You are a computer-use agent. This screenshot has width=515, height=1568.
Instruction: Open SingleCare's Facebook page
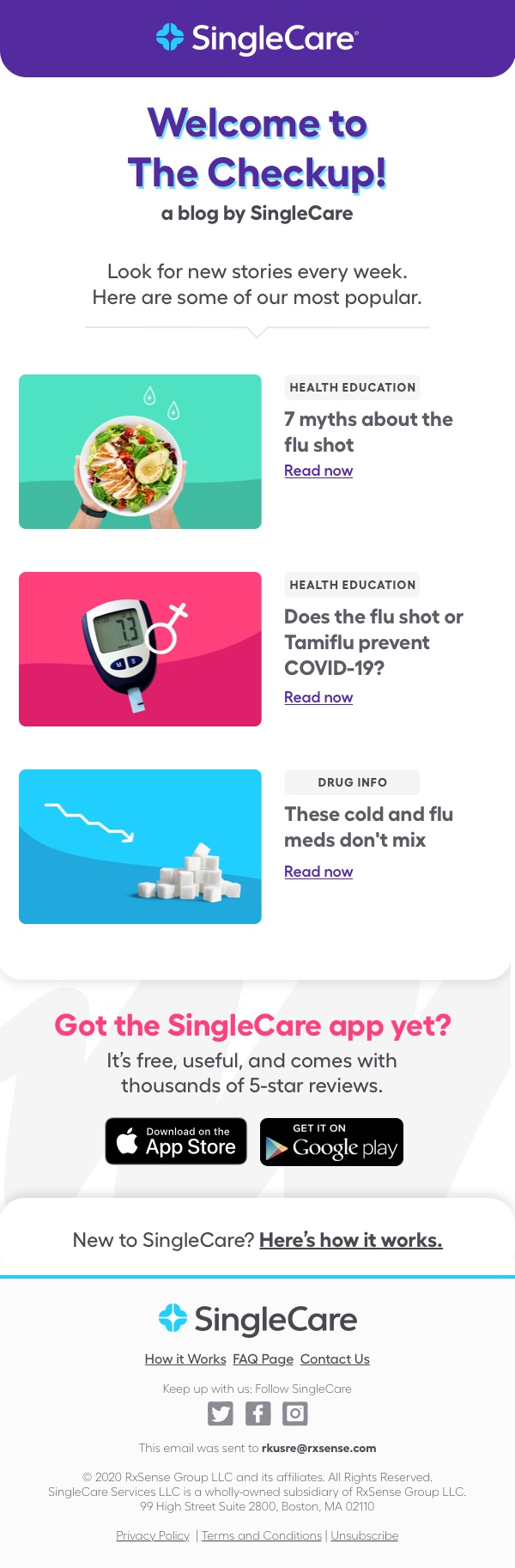point(257,1413)
